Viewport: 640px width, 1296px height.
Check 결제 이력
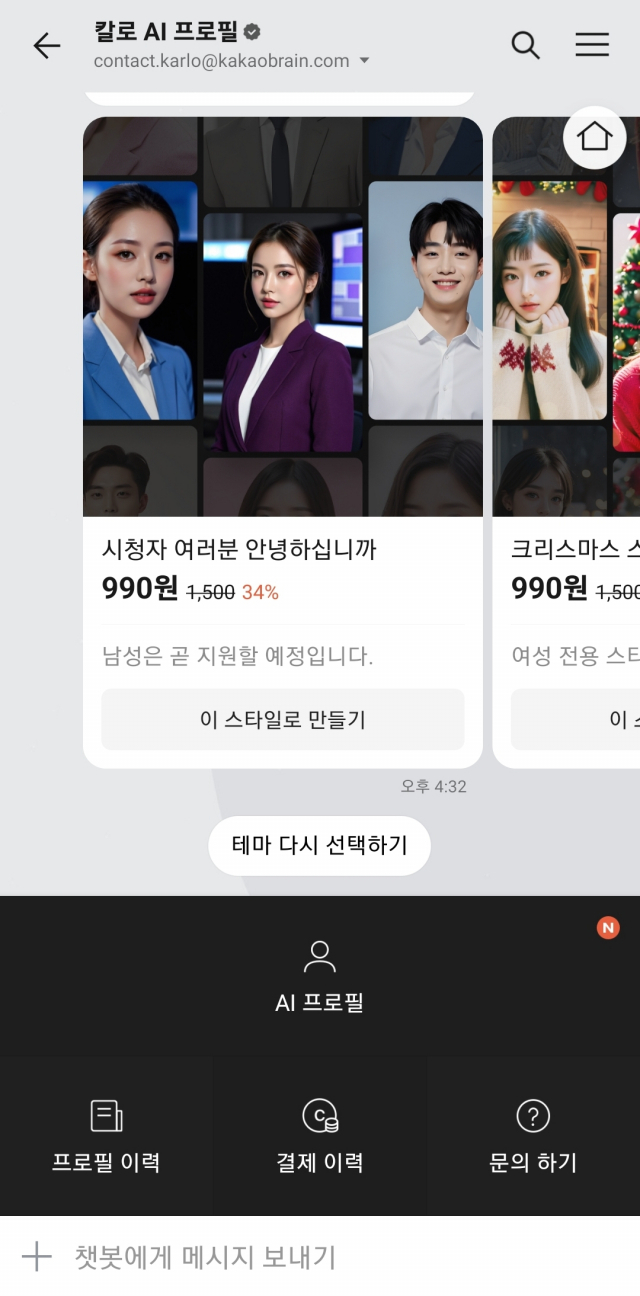click(319, 1136)
